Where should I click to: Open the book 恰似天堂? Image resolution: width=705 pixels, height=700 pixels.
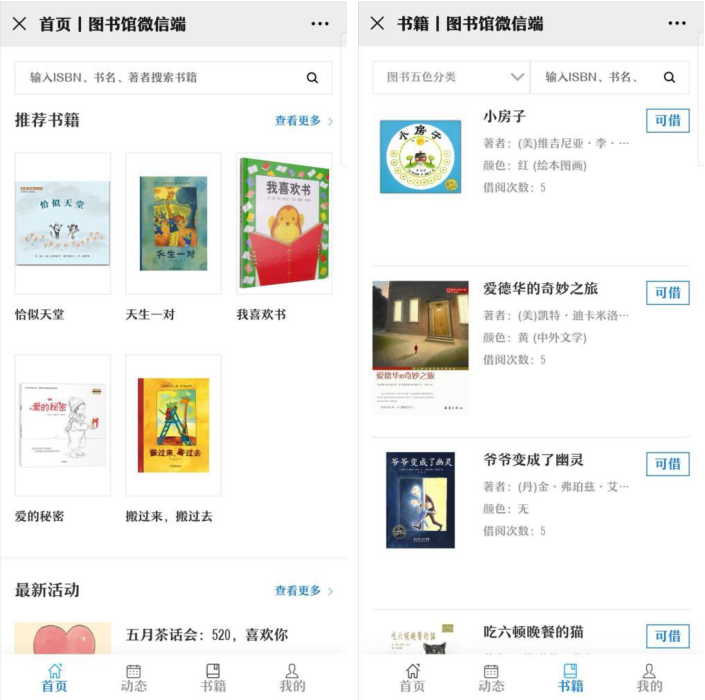point(62,223)
